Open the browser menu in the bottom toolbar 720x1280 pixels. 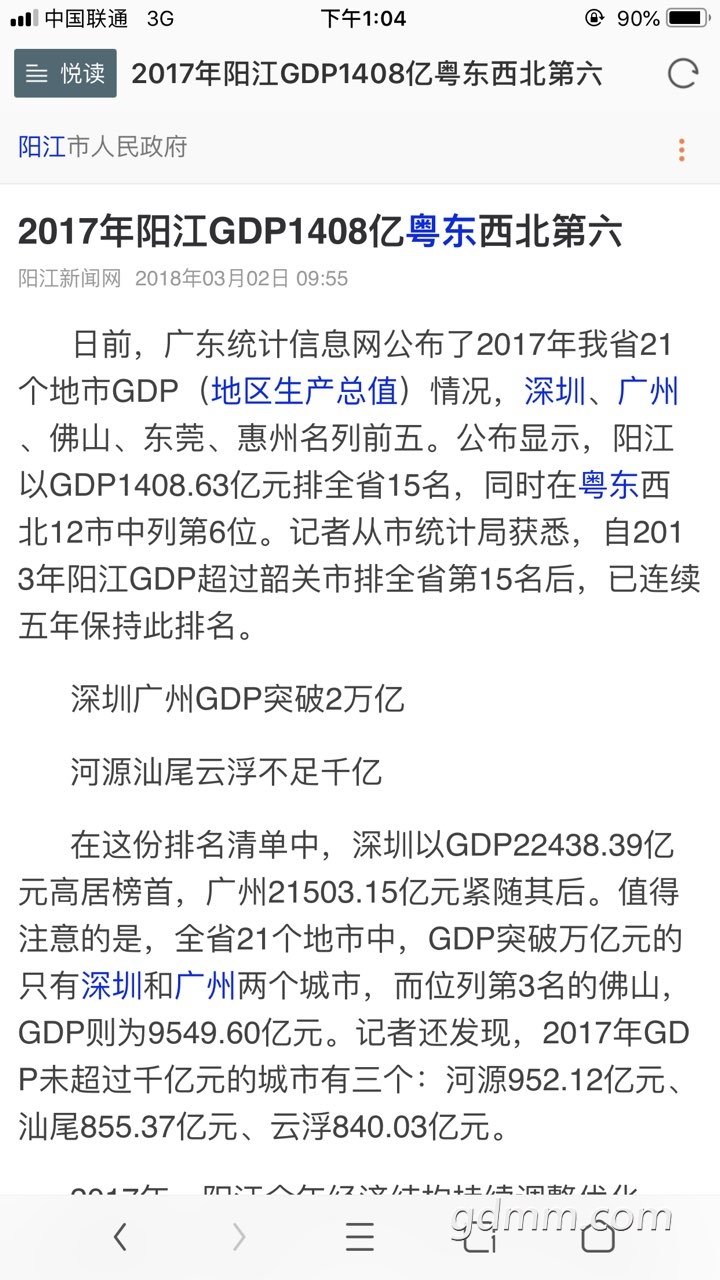(359, 1238)
